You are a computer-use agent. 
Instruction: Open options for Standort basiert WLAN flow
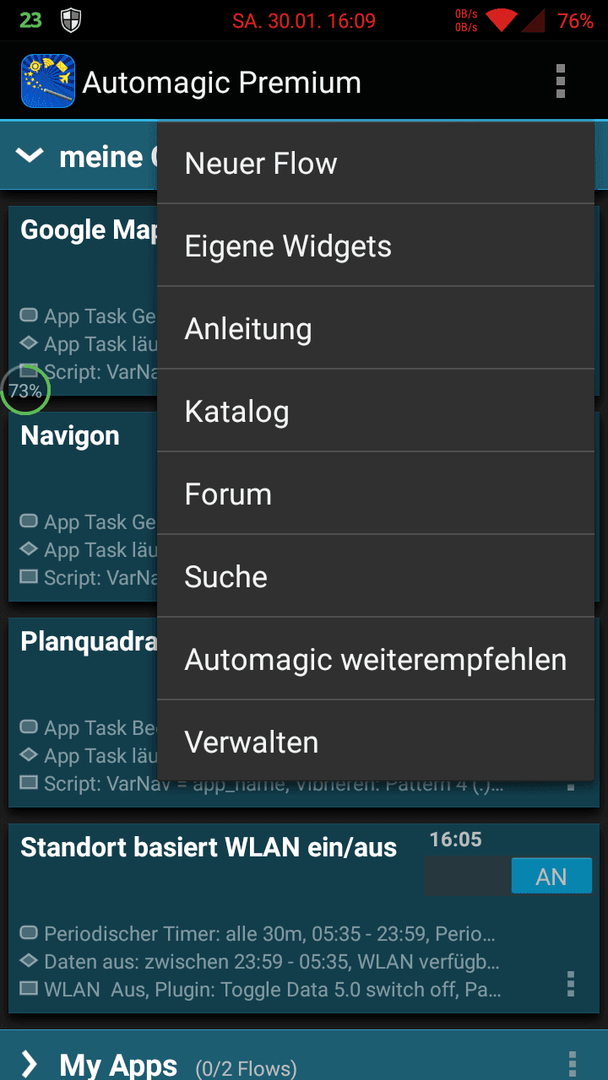pos(570,984)
